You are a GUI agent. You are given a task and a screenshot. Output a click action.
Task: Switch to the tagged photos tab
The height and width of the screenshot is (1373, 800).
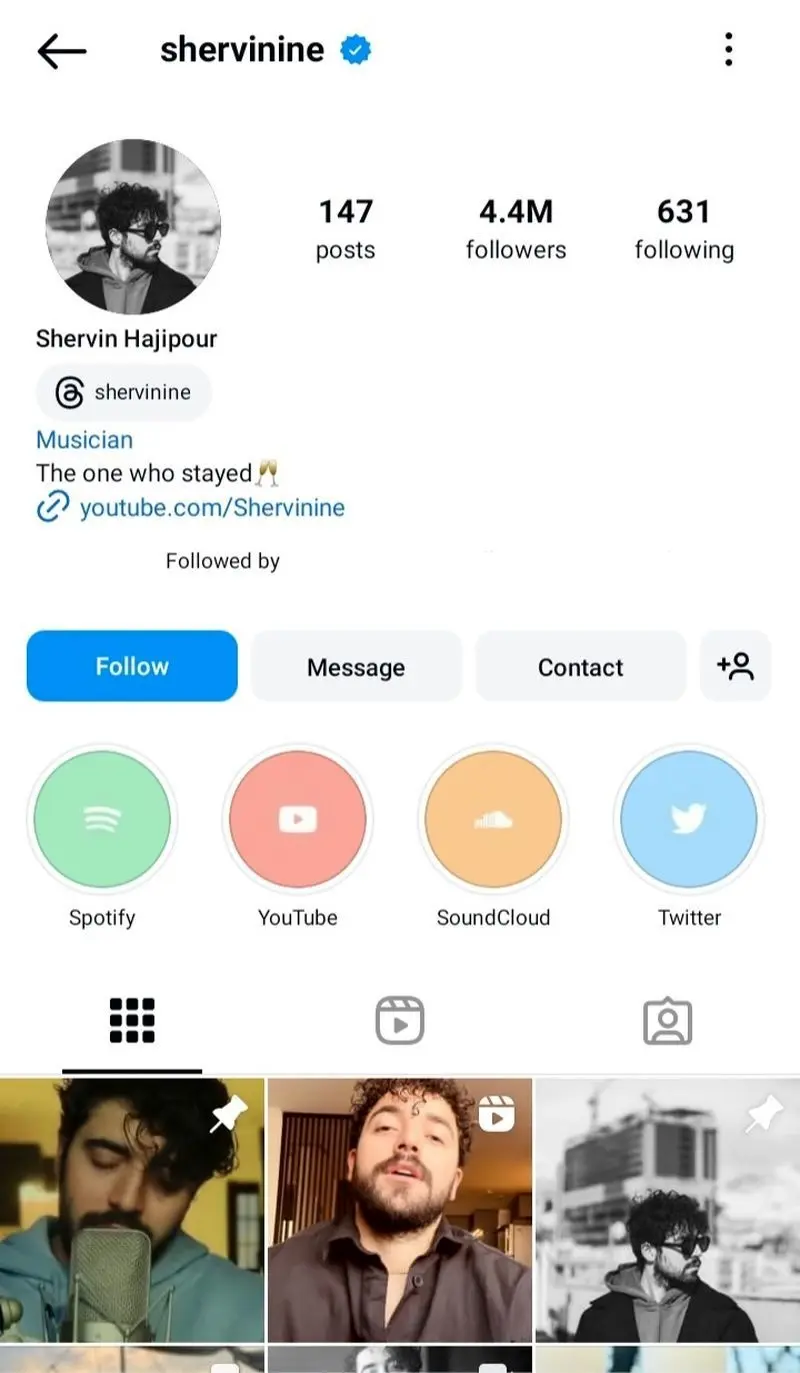point(667,1021)
